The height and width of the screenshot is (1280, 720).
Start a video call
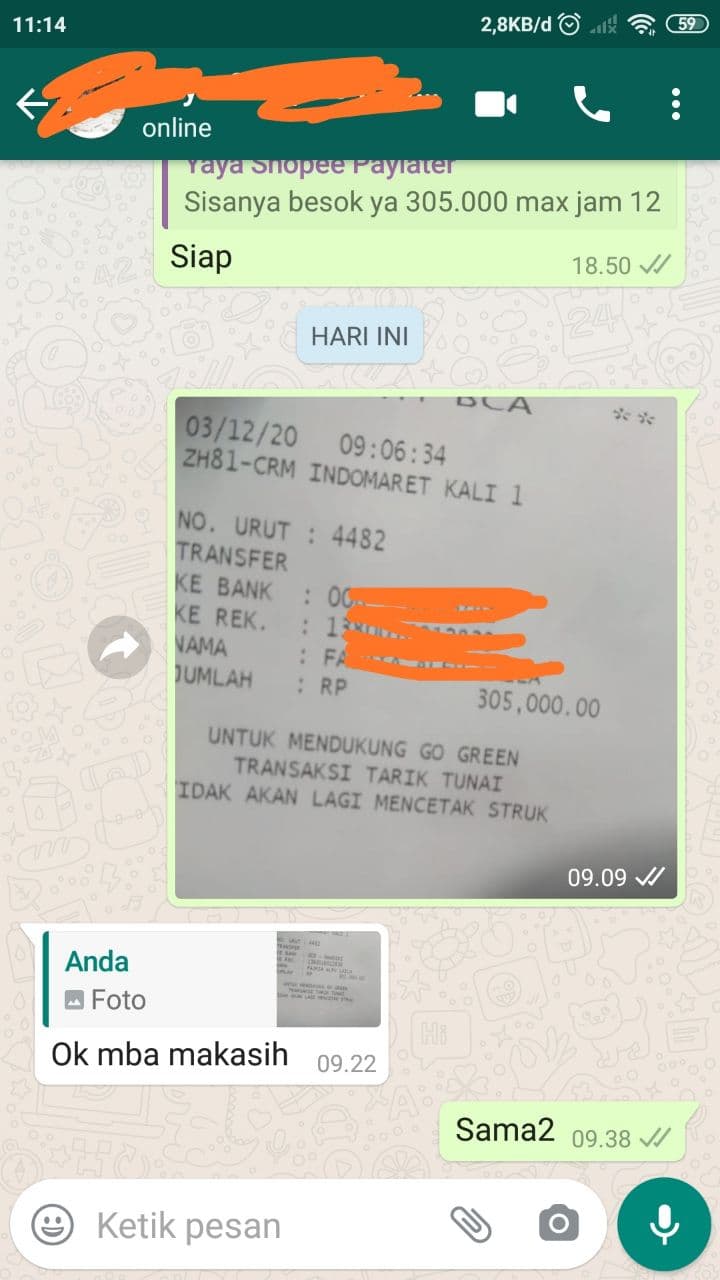pyautogui.click(x=495, y=104)
